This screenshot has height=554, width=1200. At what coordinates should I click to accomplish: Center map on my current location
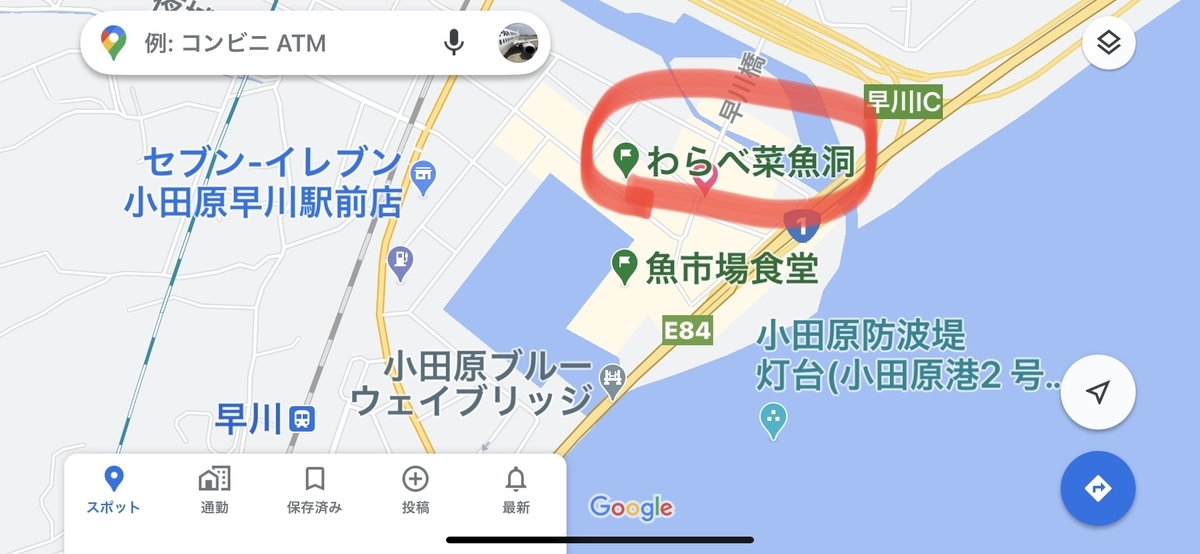tap(1098, 392)
